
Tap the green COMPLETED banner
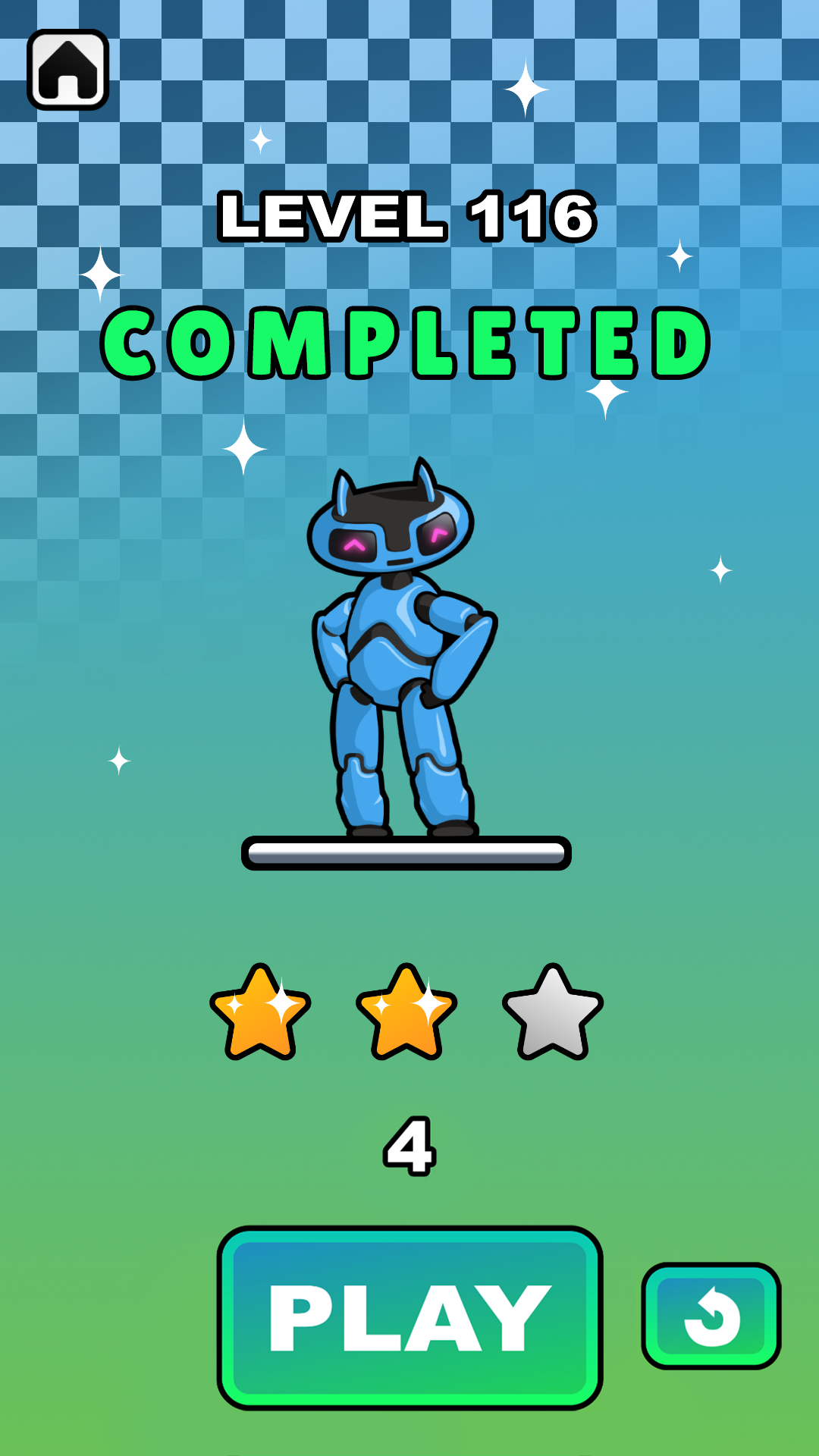(409, 343)
